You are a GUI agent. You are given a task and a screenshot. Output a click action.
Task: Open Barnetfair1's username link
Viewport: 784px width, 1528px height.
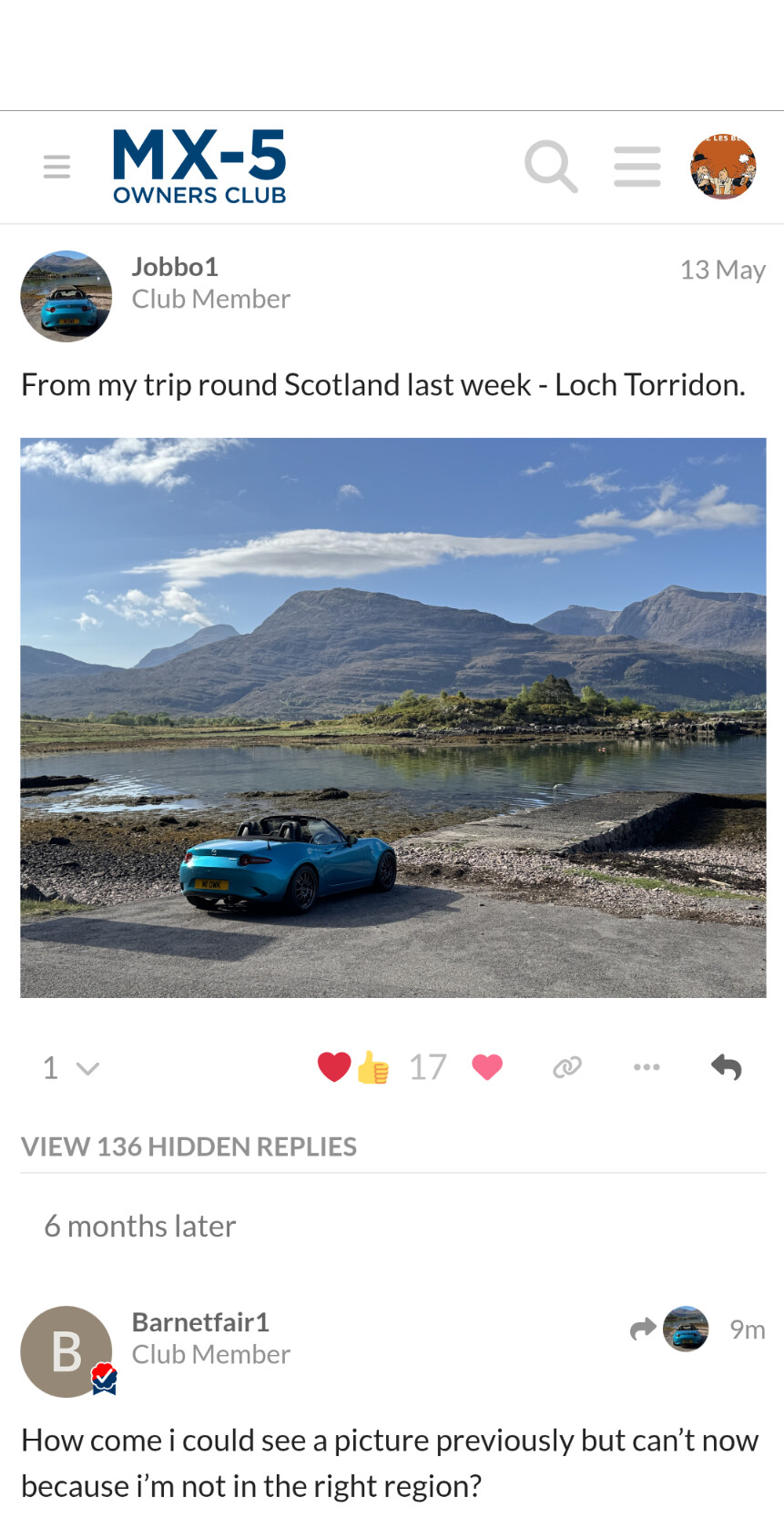pos(200,1322)
